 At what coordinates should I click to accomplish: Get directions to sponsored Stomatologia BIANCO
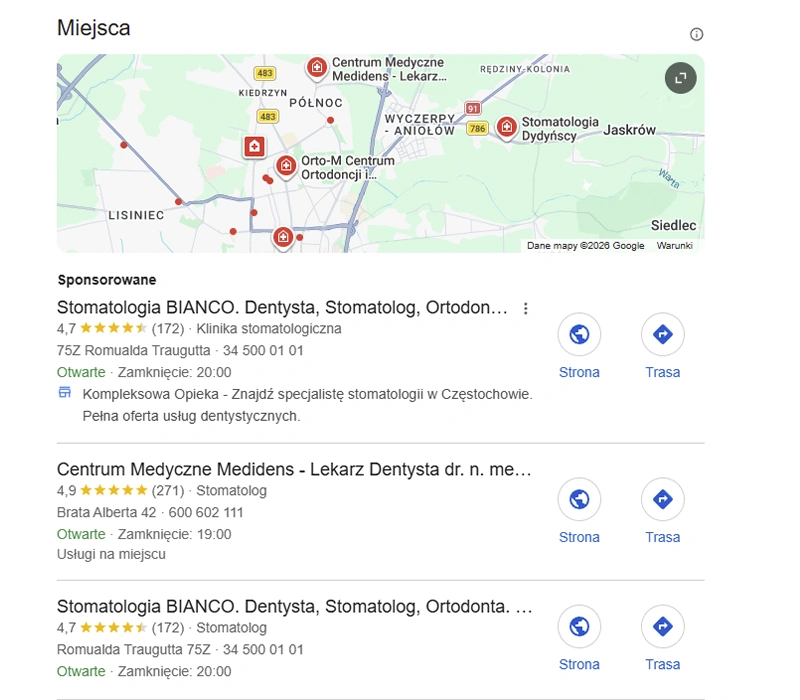(x=662, y=335)
